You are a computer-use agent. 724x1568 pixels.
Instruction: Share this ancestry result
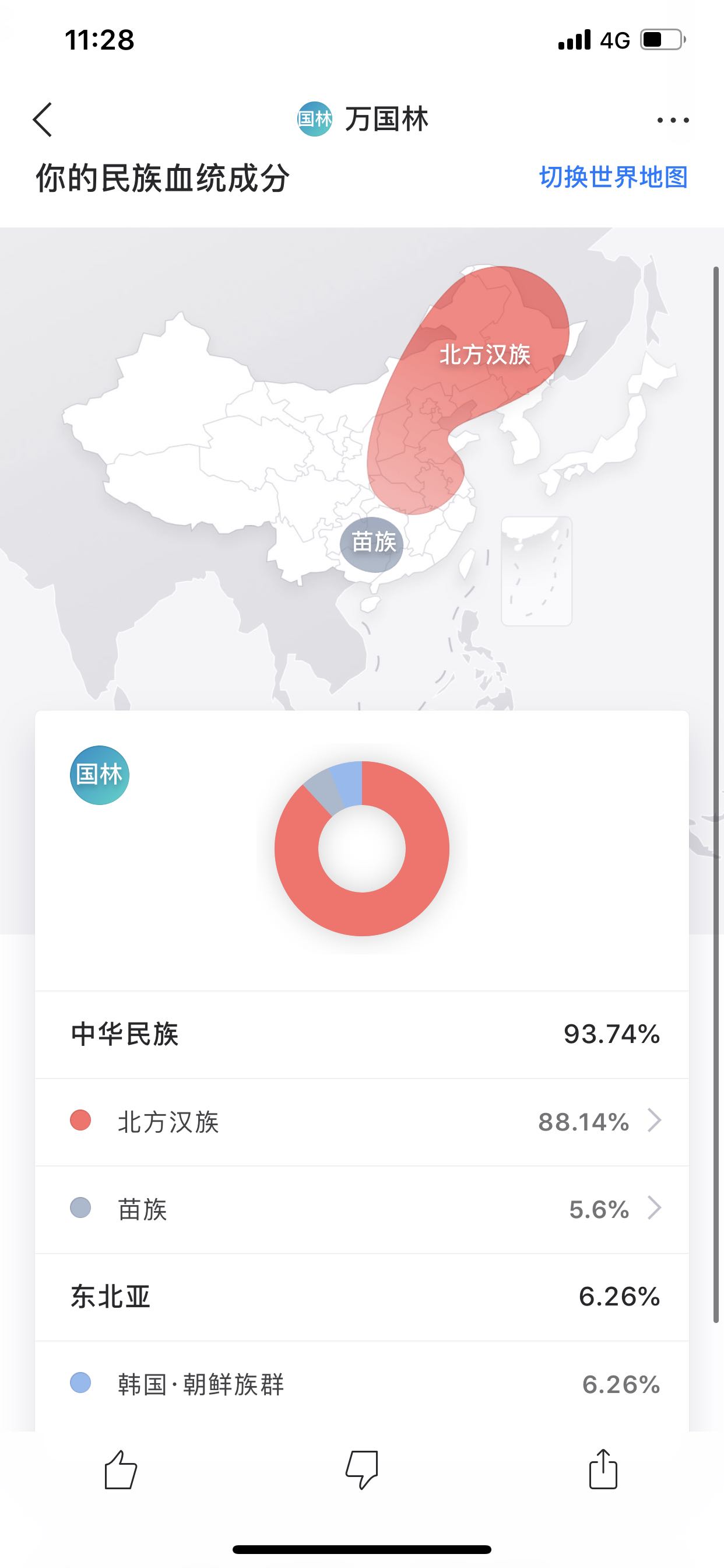pyautogui.click(x=603, y=1469)
